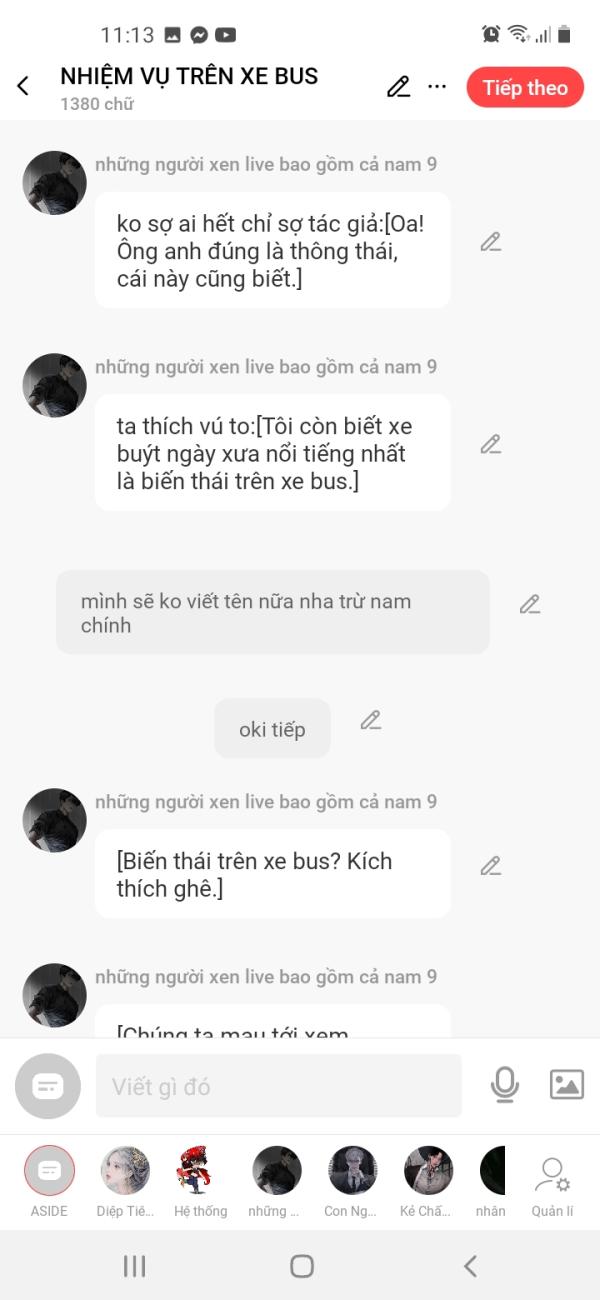Edit the message starting "ko sợ ai hết"

tap(490, 242)
